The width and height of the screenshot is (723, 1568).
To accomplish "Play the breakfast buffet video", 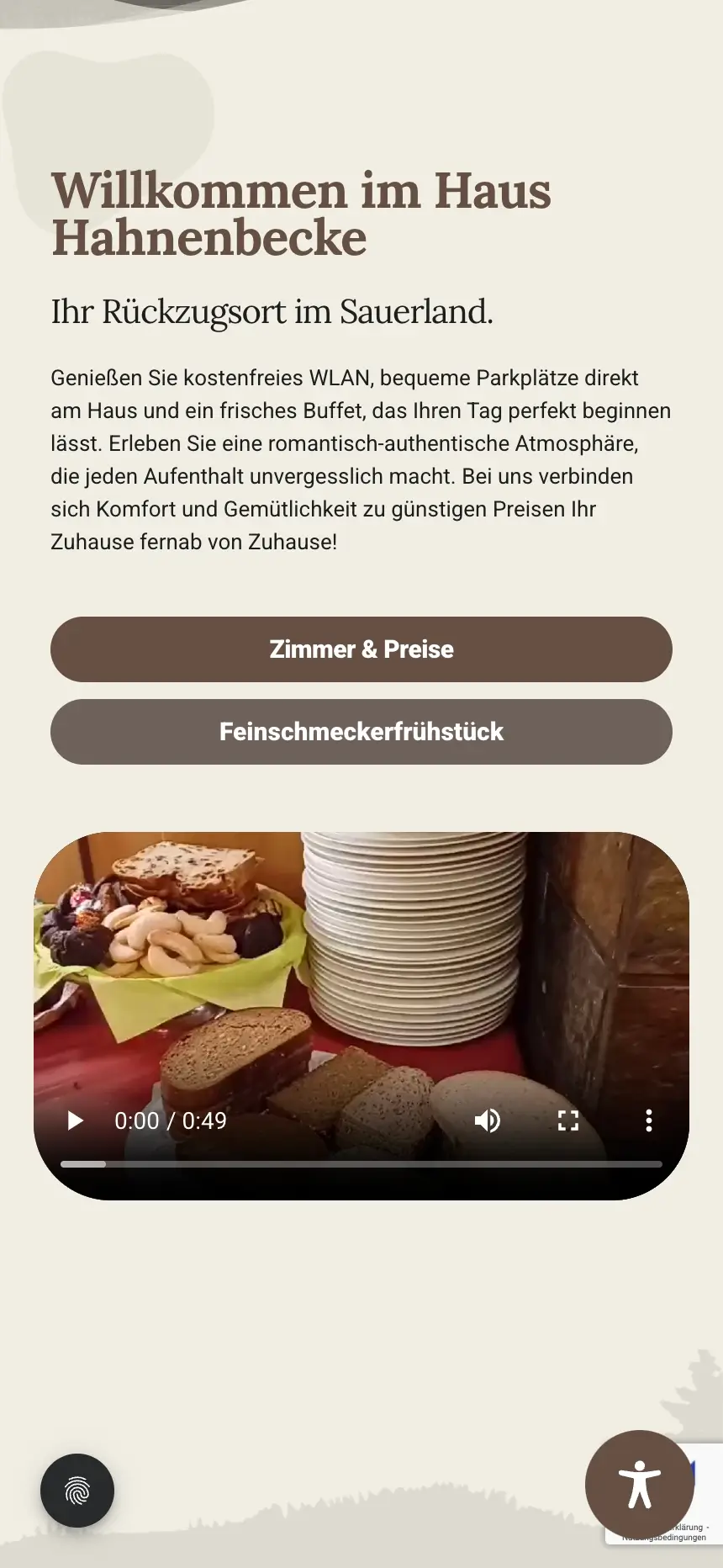I will (76, 1120).
